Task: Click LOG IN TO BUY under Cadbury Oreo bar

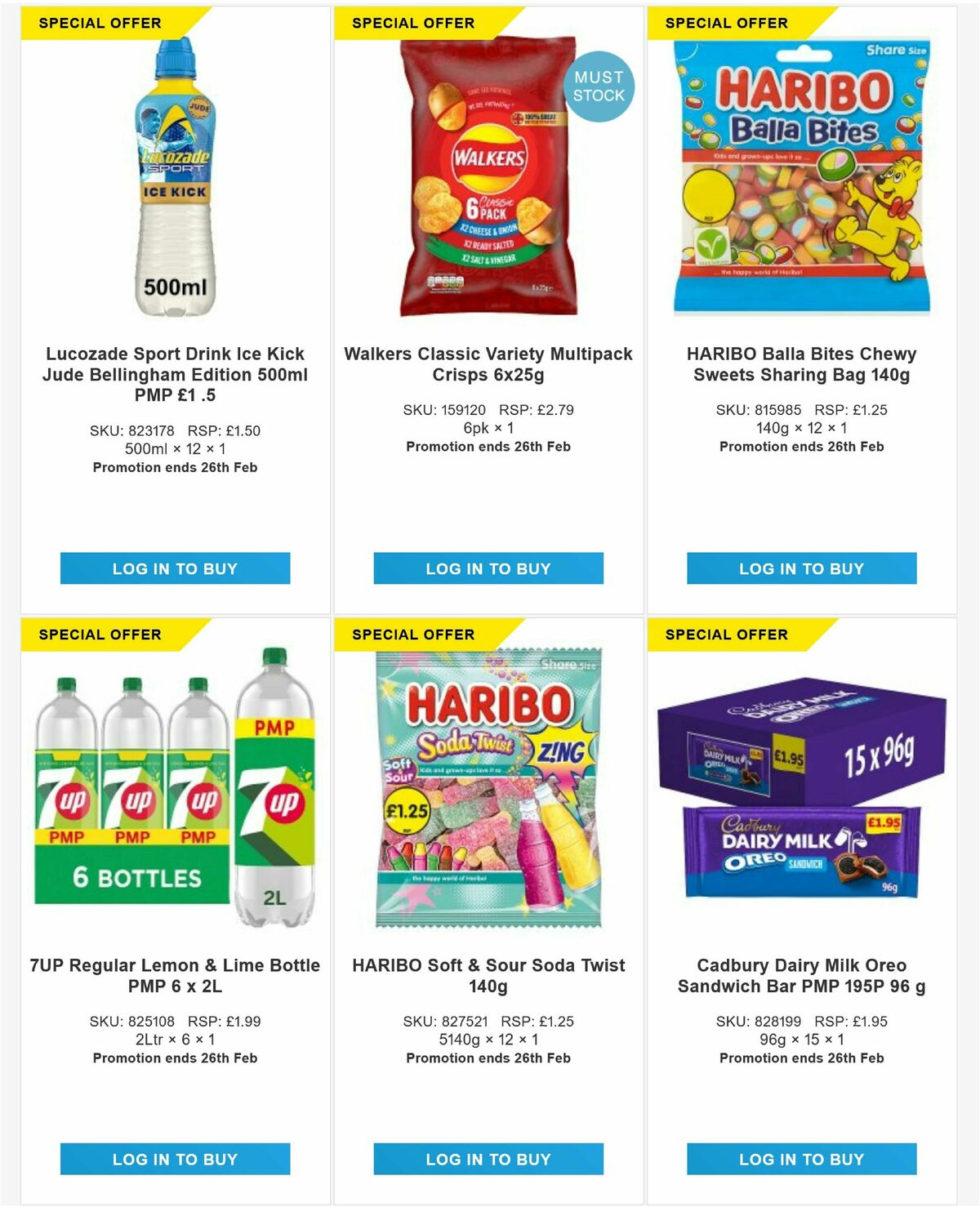Action: 802,1158
